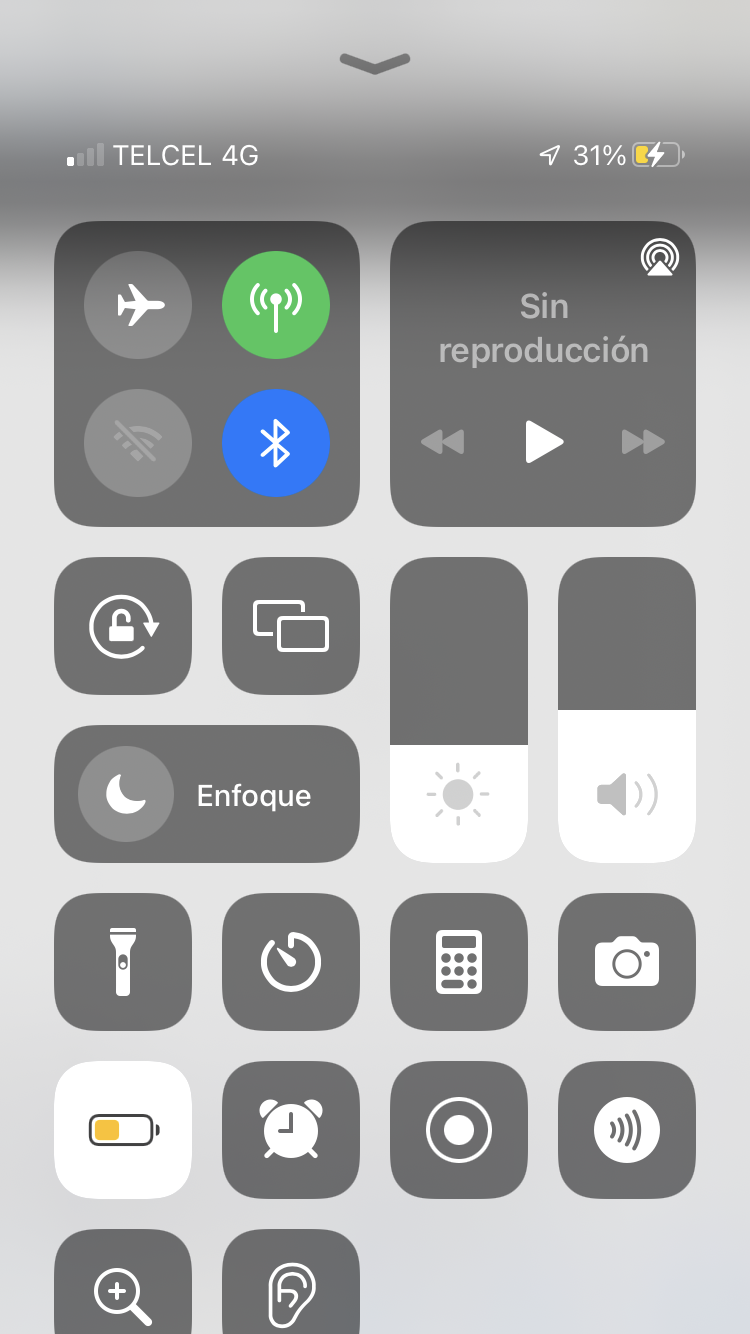Open the camera

(627, 962)
